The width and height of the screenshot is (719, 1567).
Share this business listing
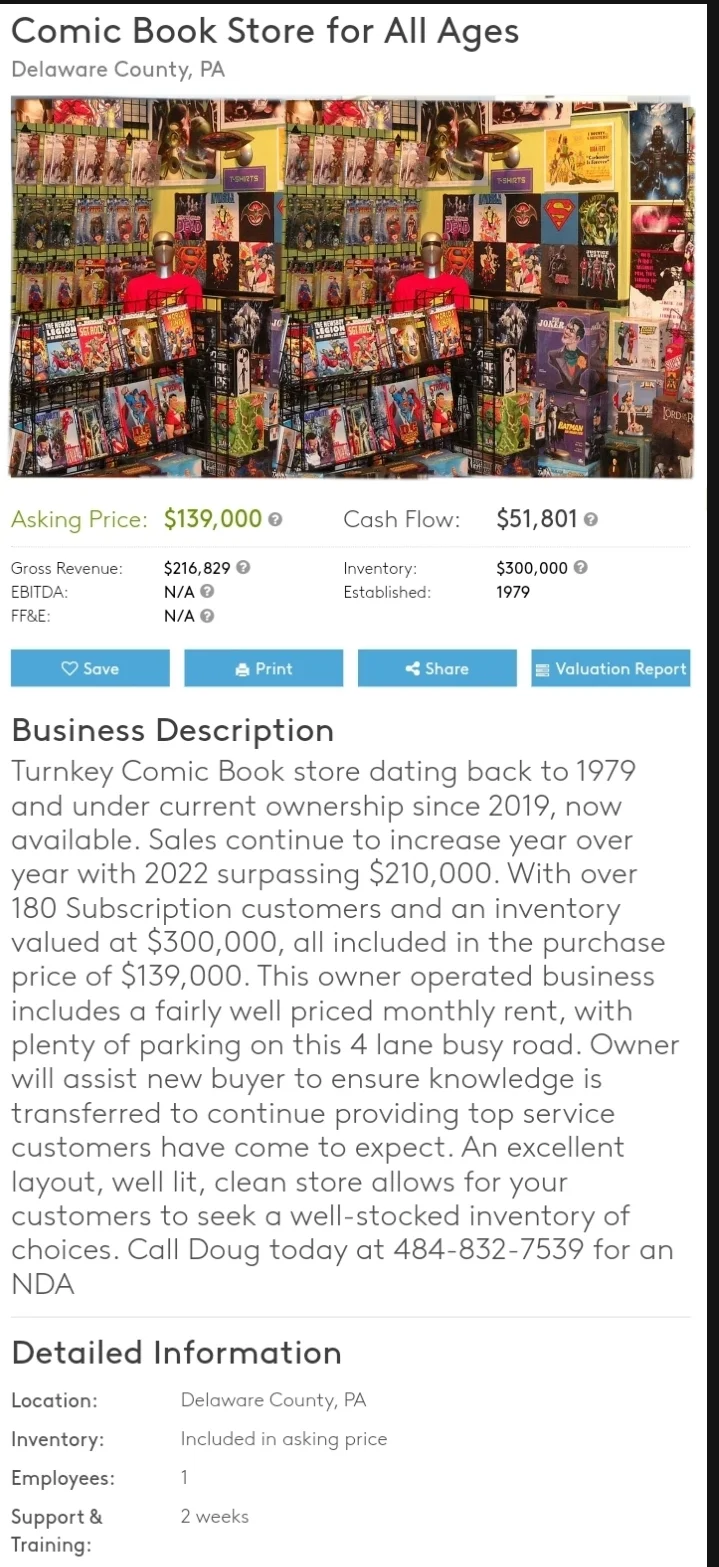[437, 668]
